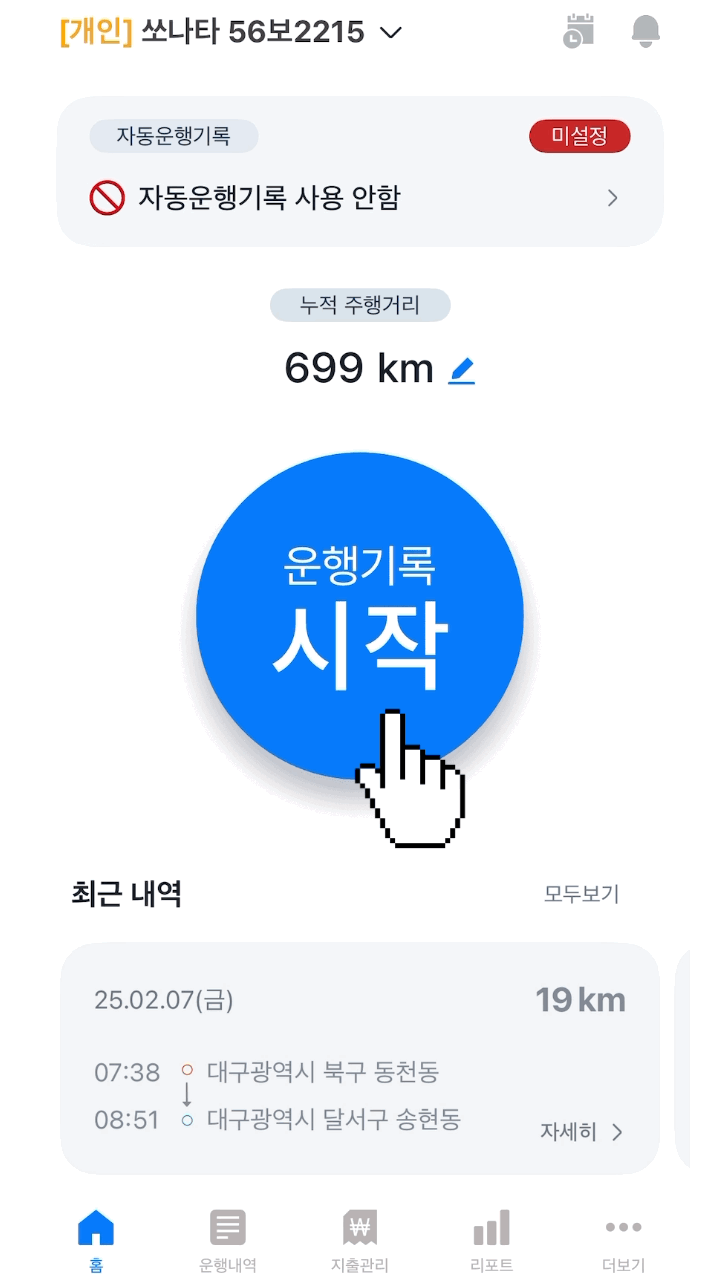Switch to the 지출관리 tab
Viewport: 720px width, 1280px height.
[360, 1225]
